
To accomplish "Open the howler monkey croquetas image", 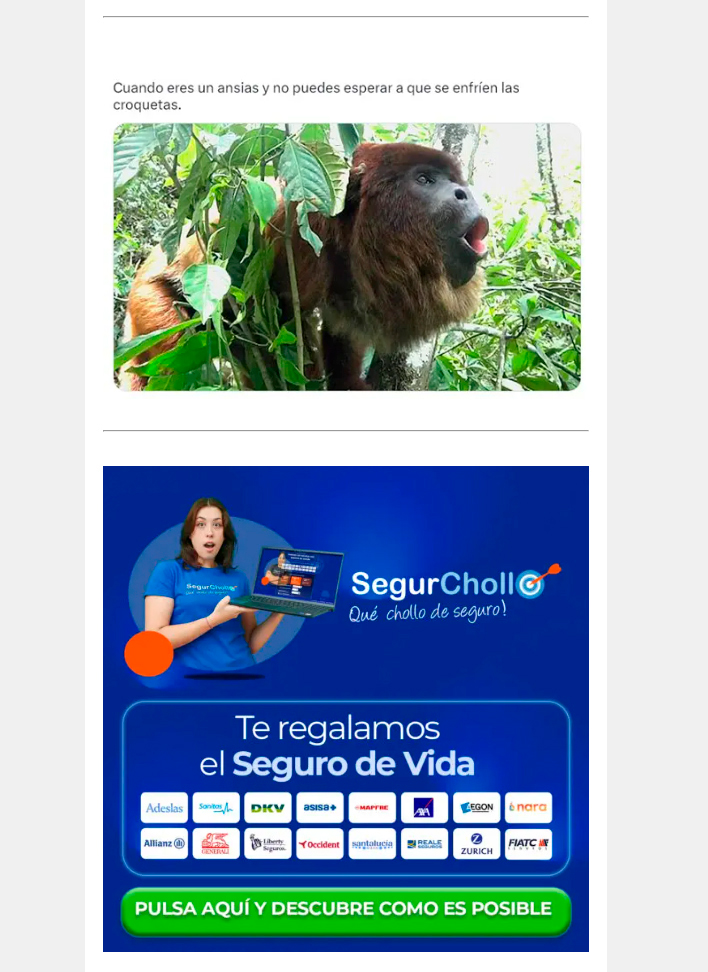I will (x=346, y=257).
